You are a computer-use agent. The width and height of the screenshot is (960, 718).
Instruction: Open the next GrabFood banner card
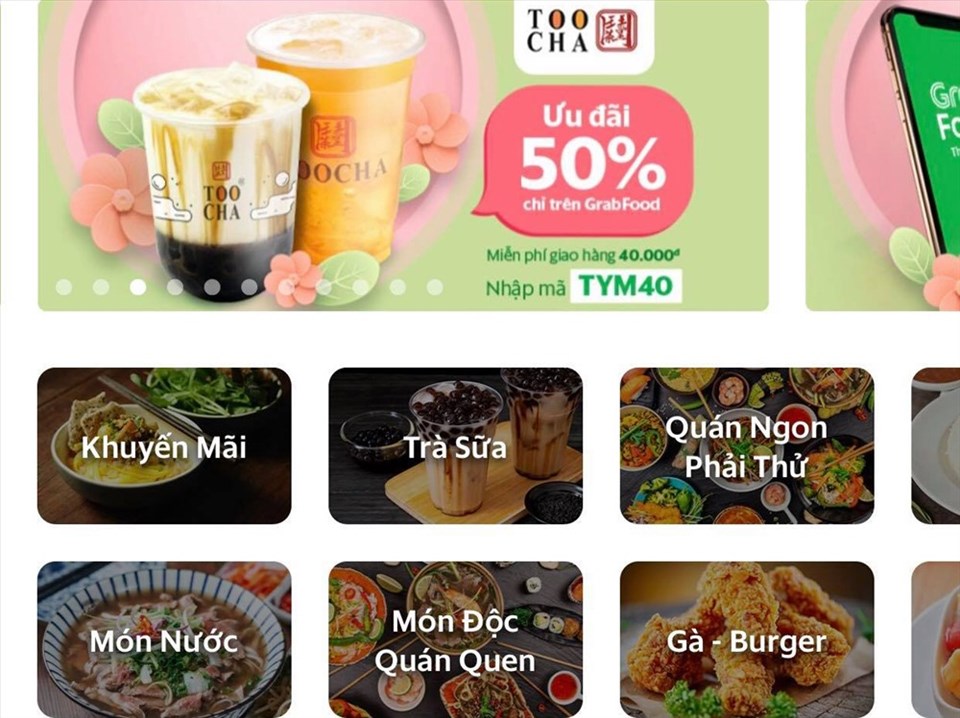point(885,155)
